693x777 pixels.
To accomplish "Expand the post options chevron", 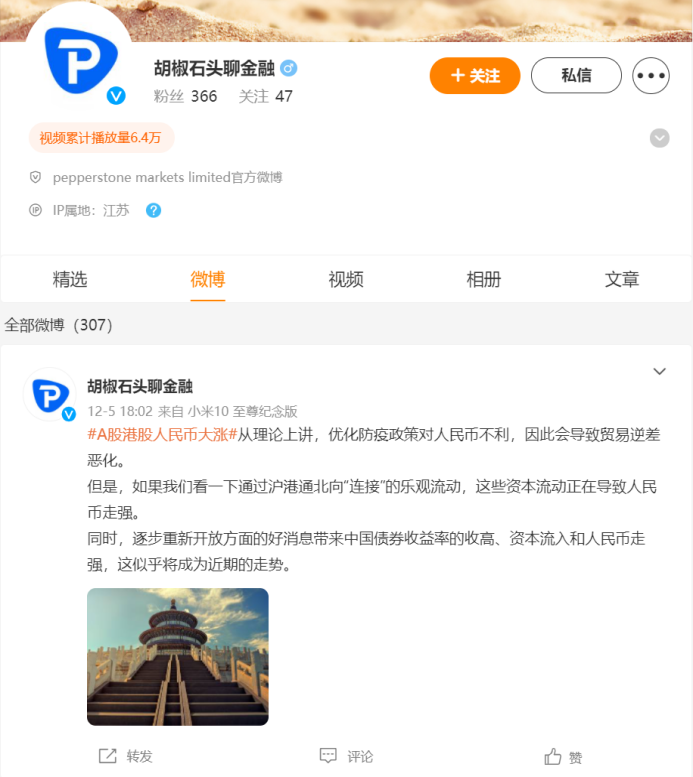I will [x=659, y=371].
